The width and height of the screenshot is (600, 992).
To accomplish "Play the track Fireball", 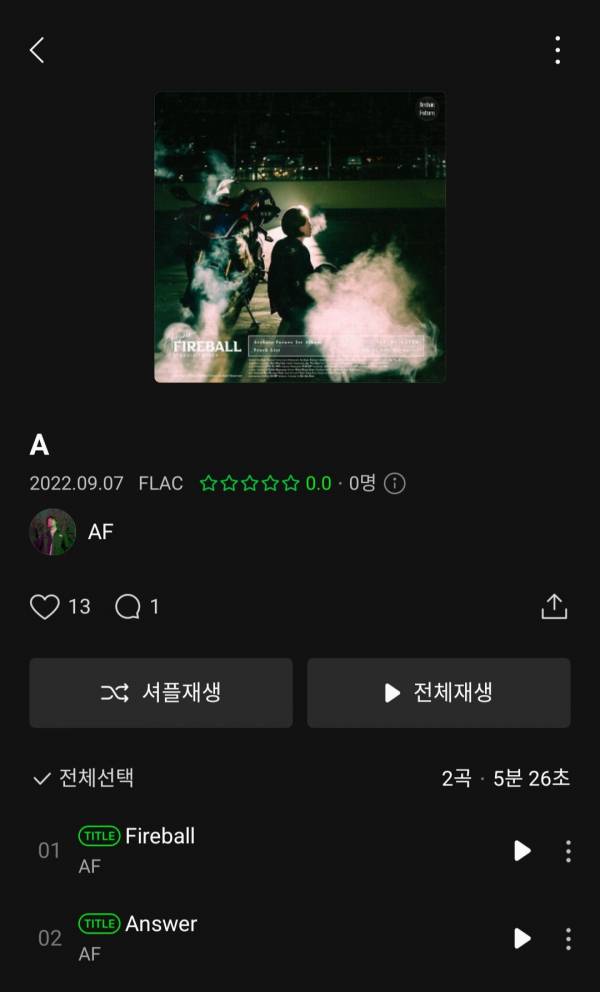I will pyautogui.click(x=522, y=850).
